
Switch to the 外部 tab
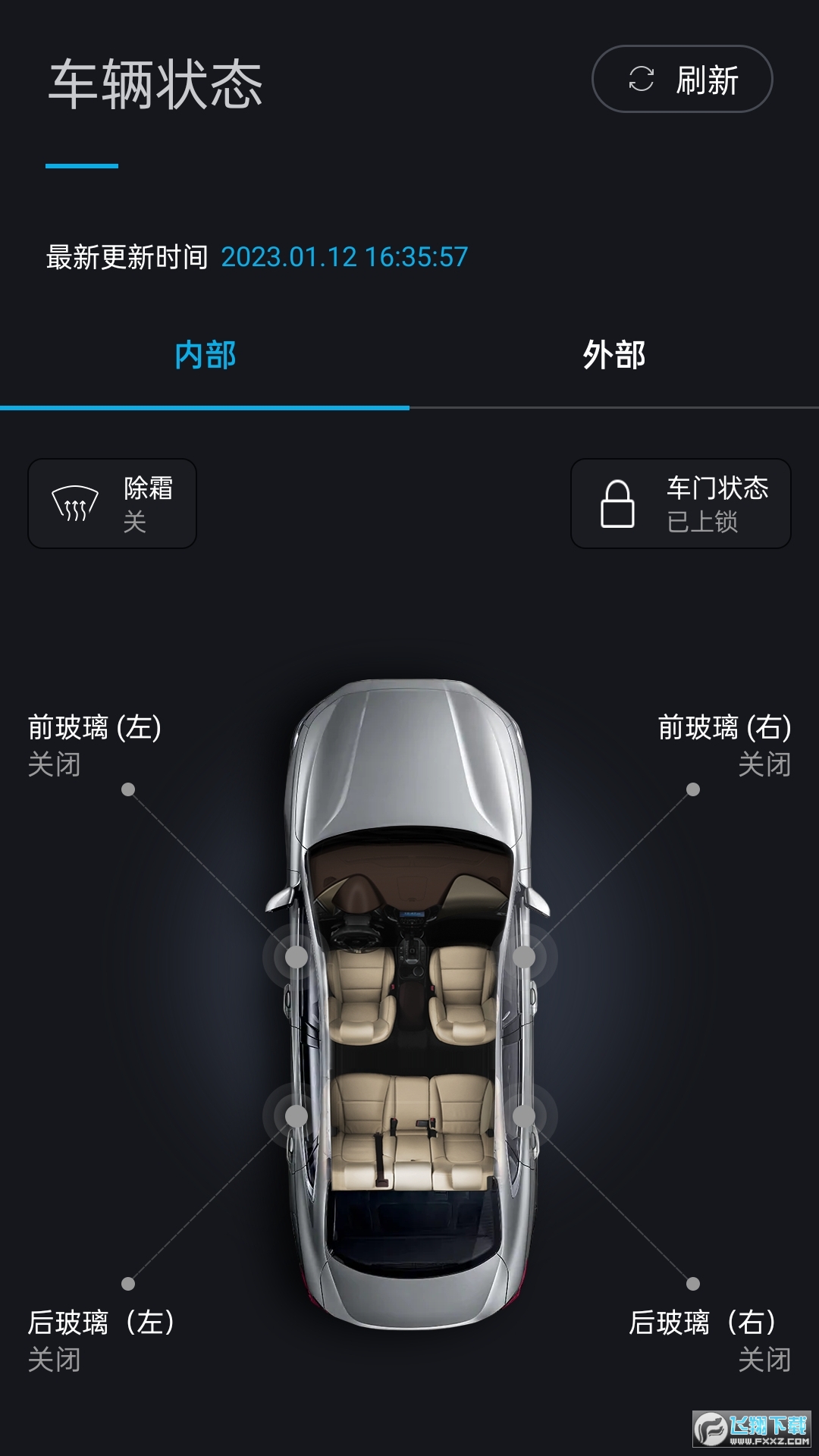click(x=614, y=353)
